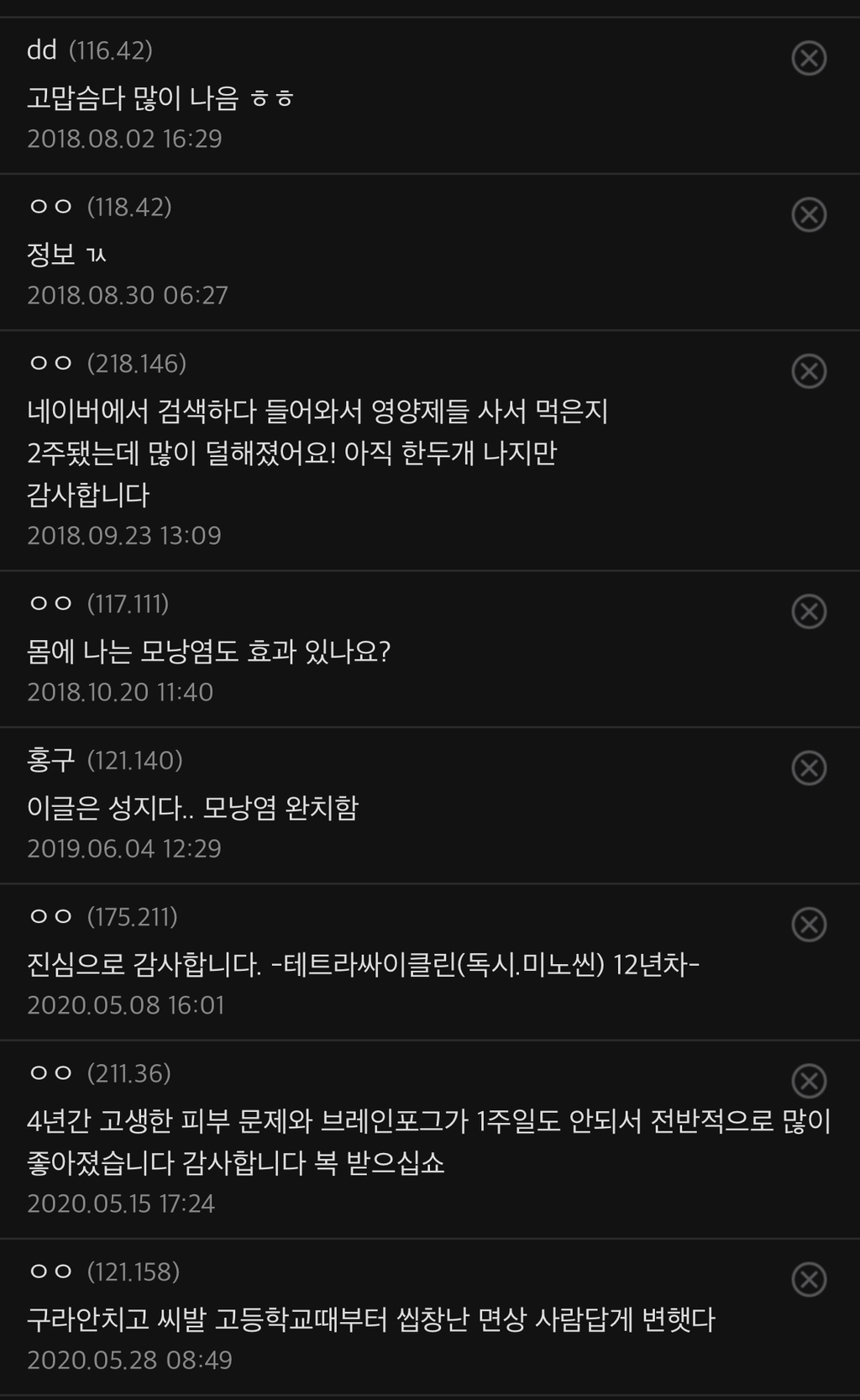Image resolution: width=860 pixels, height=1400 pixels.
Task: Remove the ㅇㅇ (175.211) comment
Action: [809, 924]
